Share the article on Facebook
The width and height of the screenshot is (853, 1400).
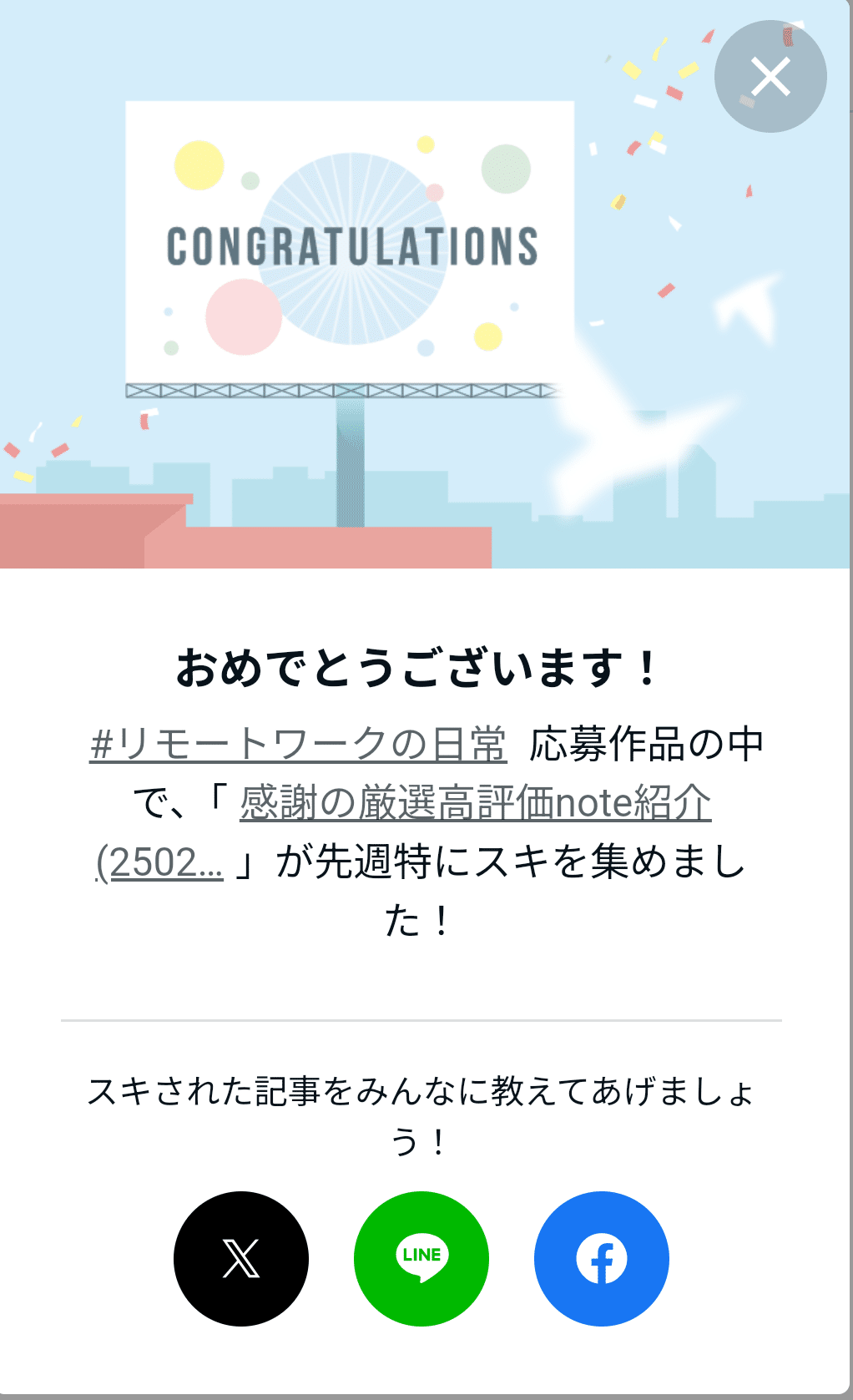(x=602, y=1258)
